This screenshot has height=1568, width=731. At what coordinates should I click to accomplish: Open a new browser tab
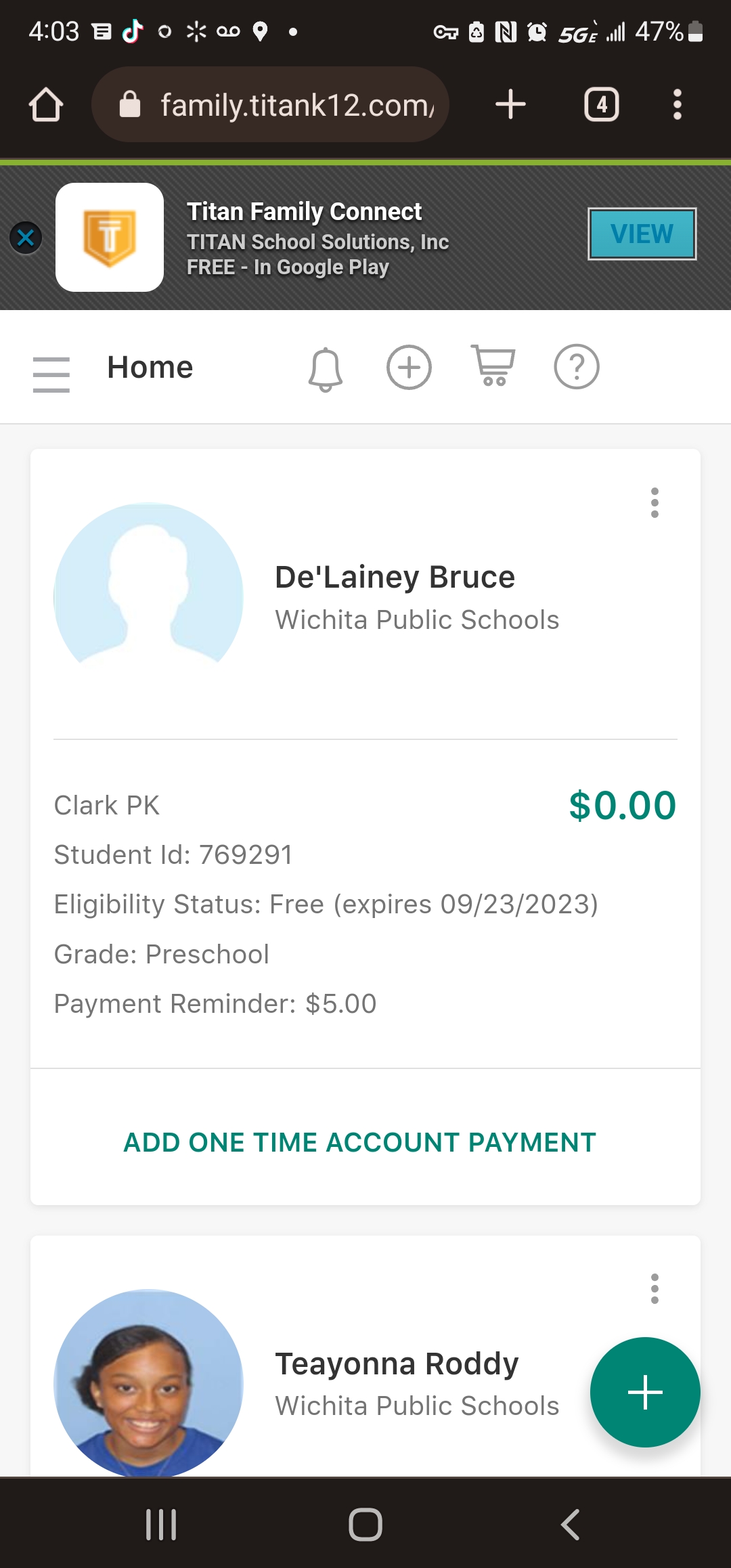pyautogui.click(x=511, y=105)
